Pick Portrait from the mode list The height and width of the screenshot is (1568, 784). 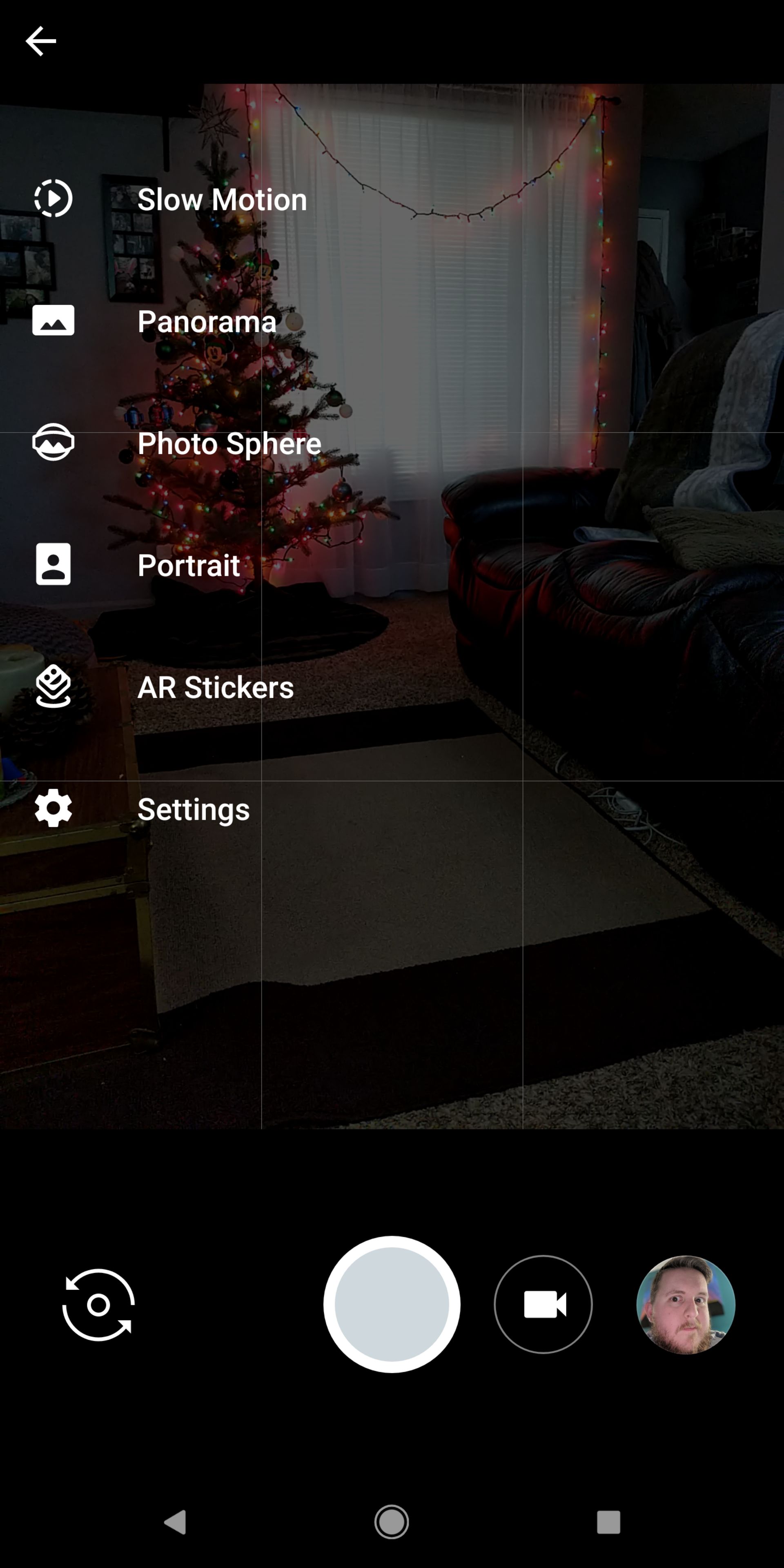coord(189,566)
